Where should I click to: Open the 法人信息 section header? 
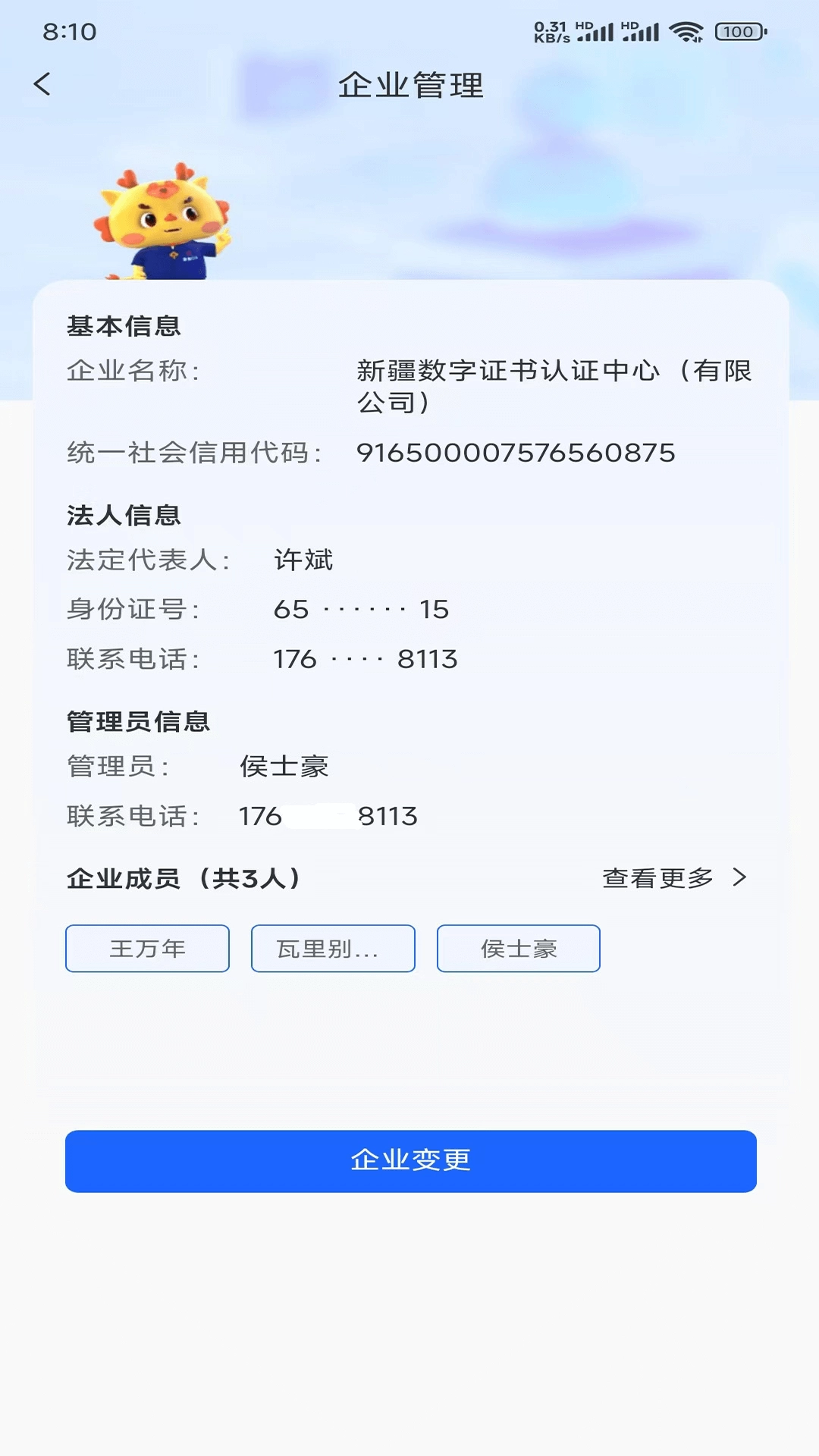tap(124, 514)
